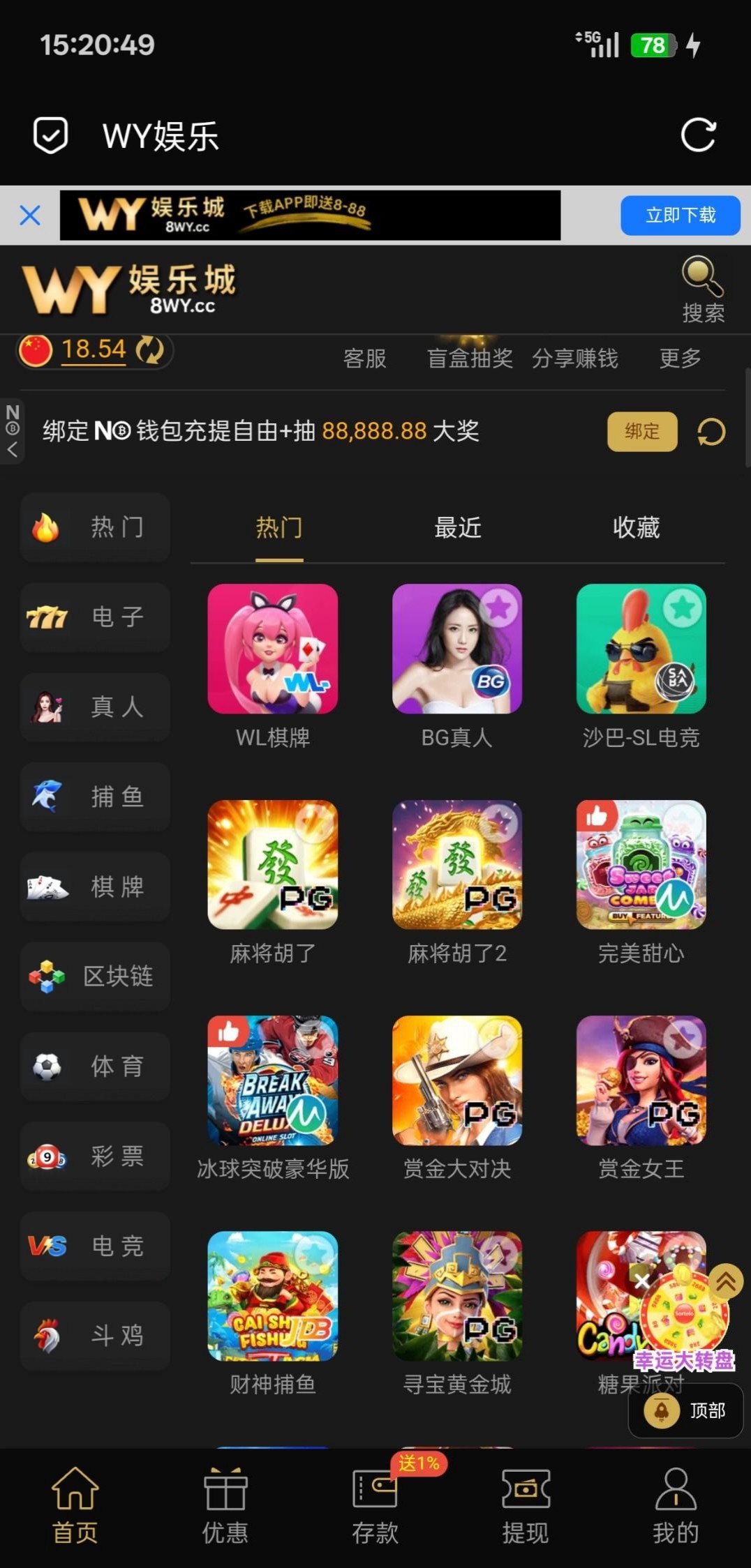This screenshot has height=1568, width=751.
Task: Select the 电子 game category
Action: click(x=95, y=617)
